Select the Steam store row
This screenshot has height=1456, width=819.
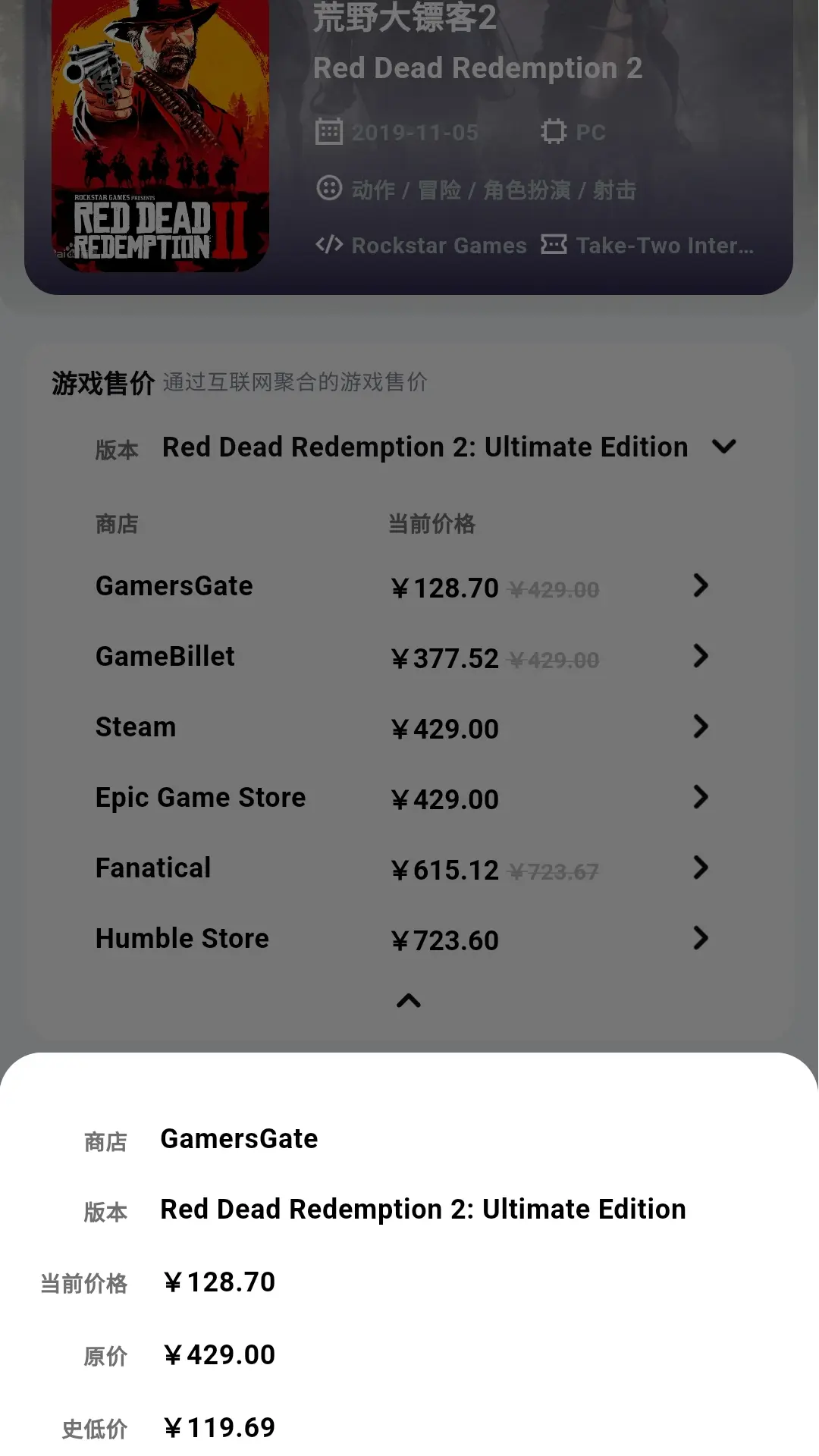402,727
